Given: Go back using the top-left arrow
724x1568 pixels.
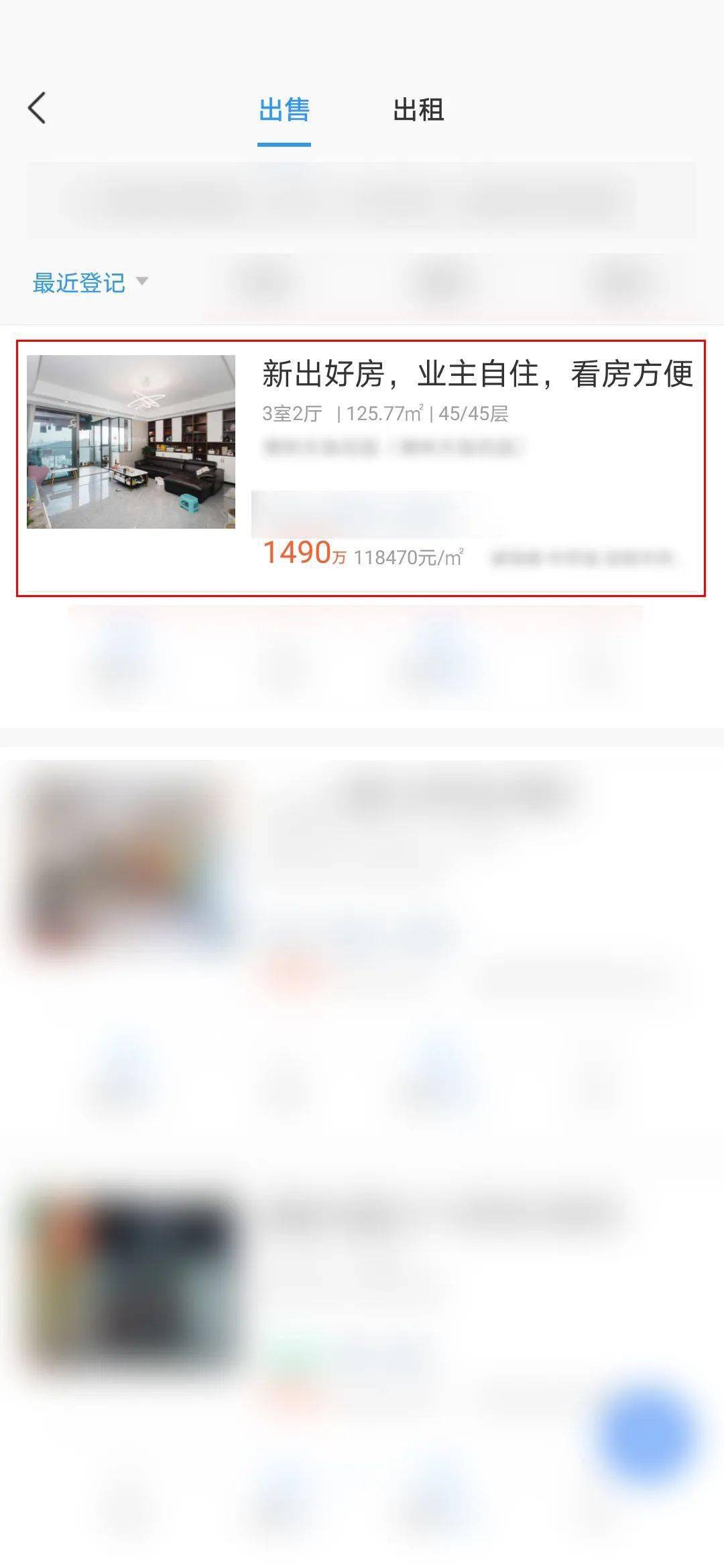Looking at the screenshot, I should [38, 109].
